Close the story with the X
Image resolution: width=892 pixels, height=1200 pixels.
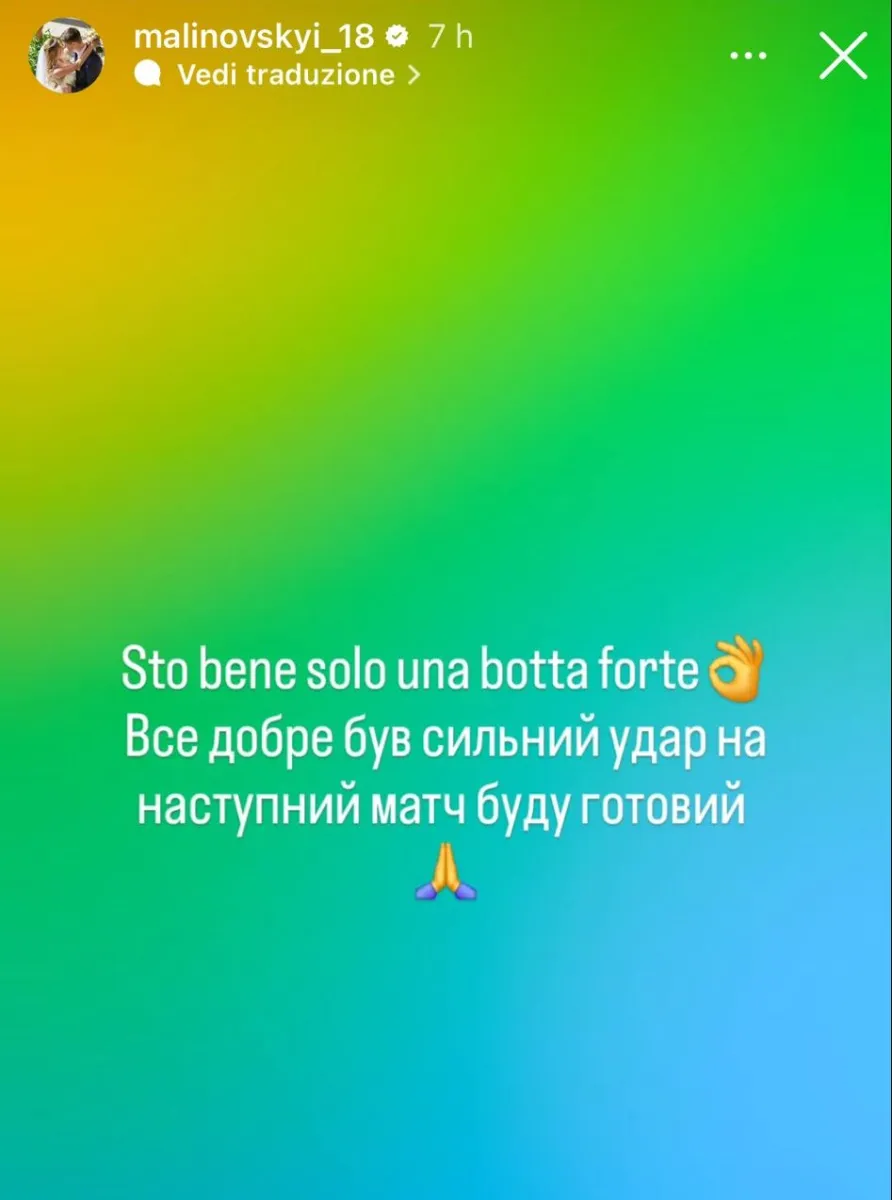tap(843, 55)
